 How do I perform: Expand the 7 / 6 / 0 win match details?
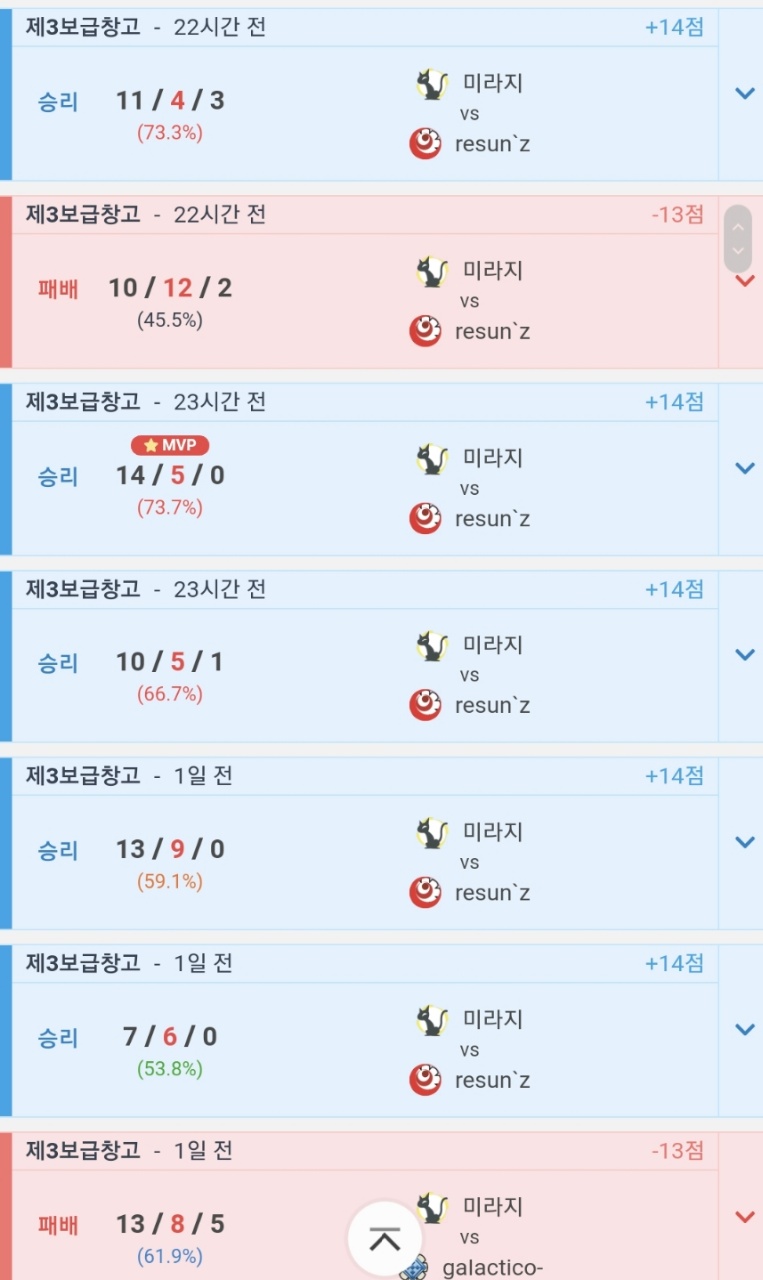point(743,1029)
